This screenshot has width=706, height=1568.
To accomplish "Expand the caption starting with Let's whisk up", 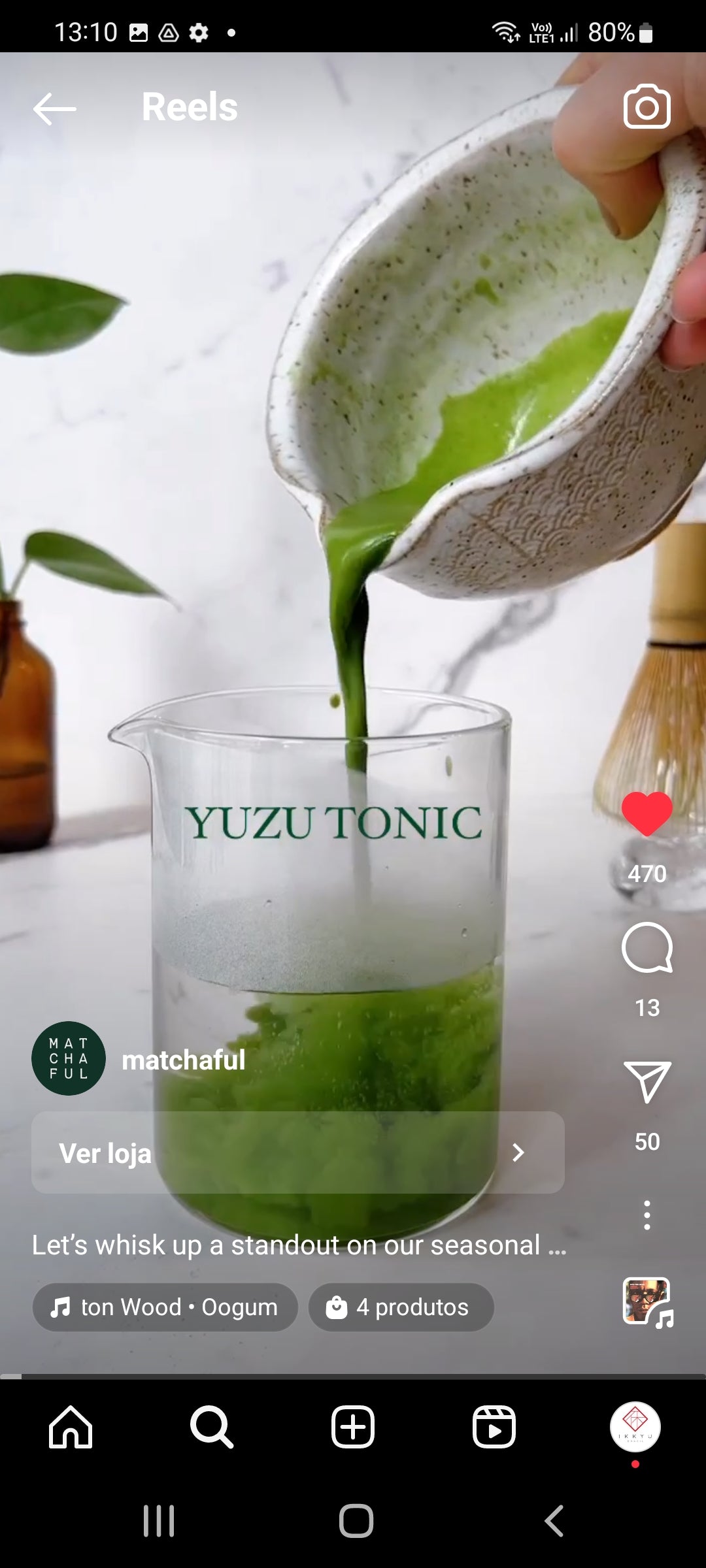I will [x=299, y=1245].
